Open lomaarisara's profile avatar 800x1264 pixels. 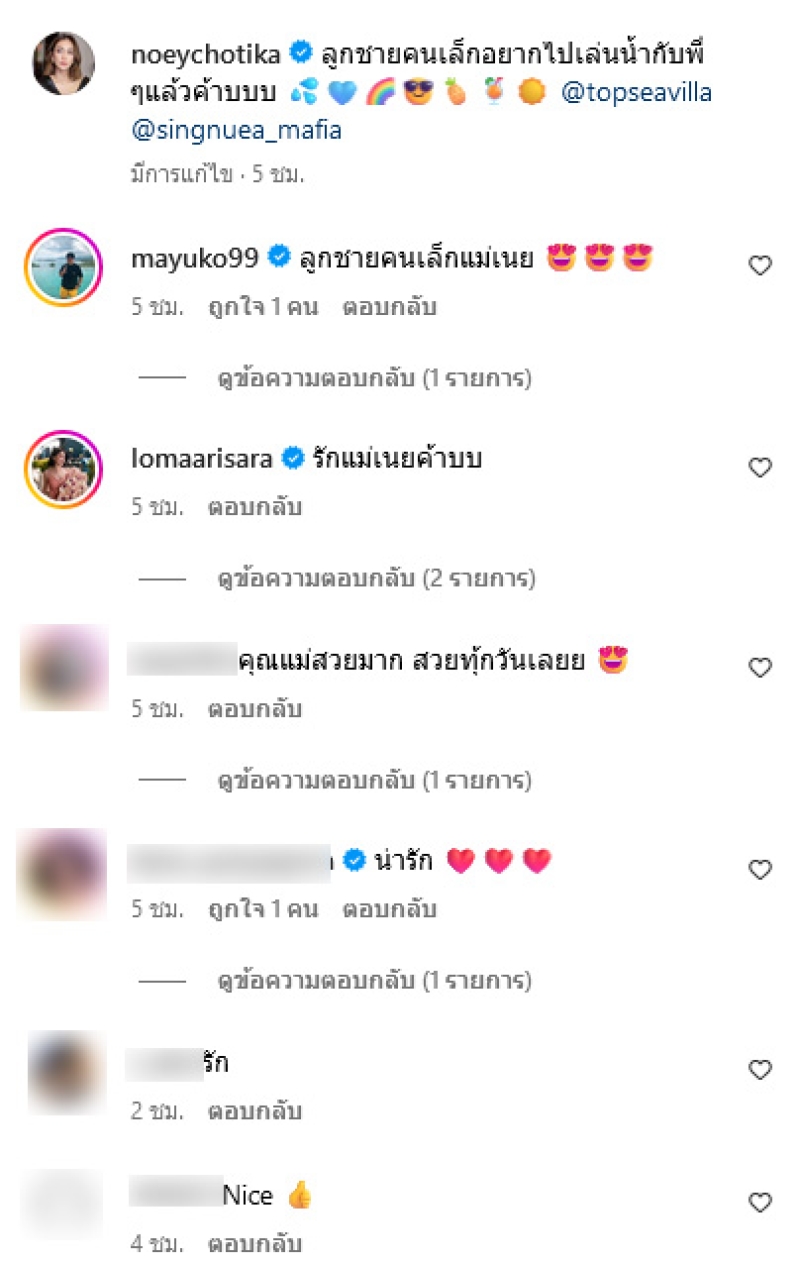[x=63, y=469]
